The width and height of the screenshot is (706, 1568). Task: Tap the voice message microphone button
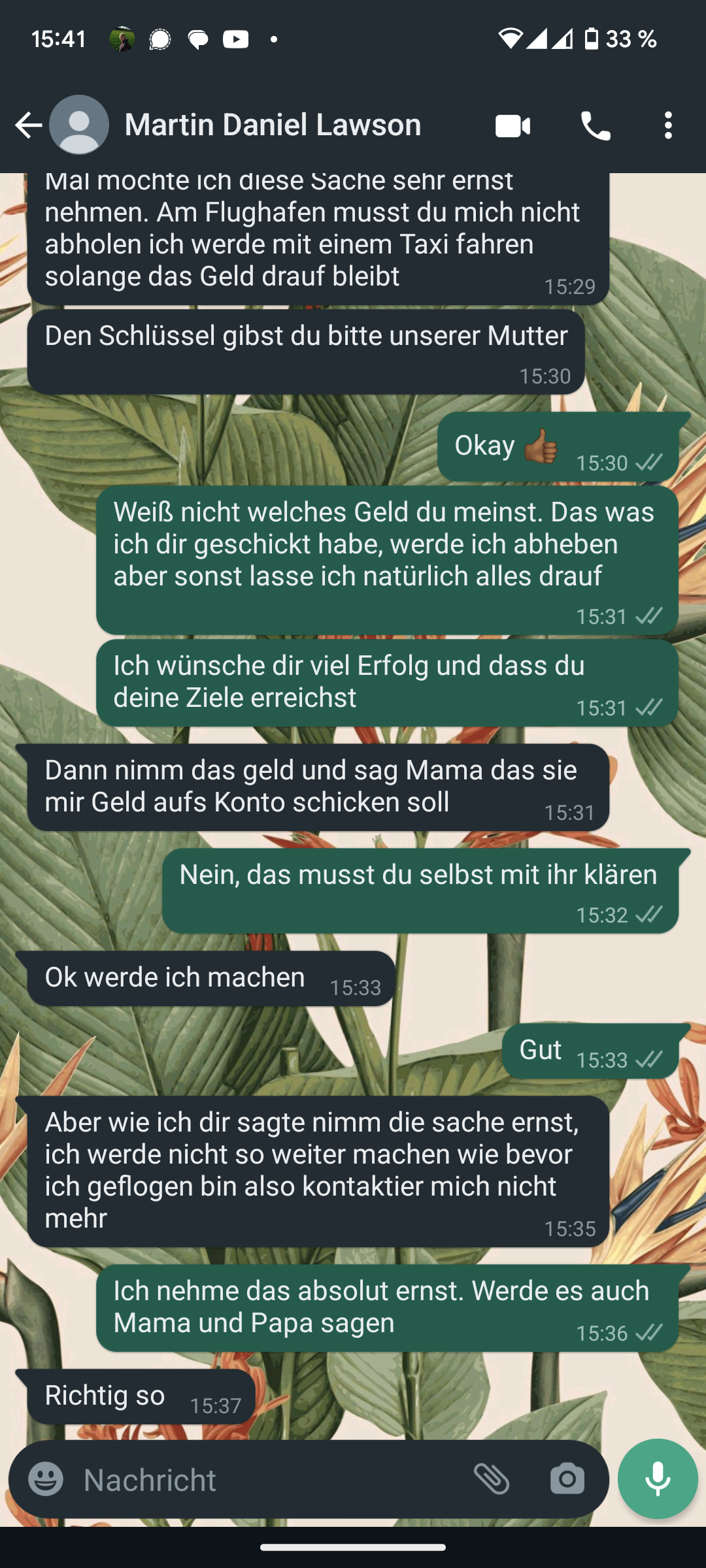[x=658, y=1479]
